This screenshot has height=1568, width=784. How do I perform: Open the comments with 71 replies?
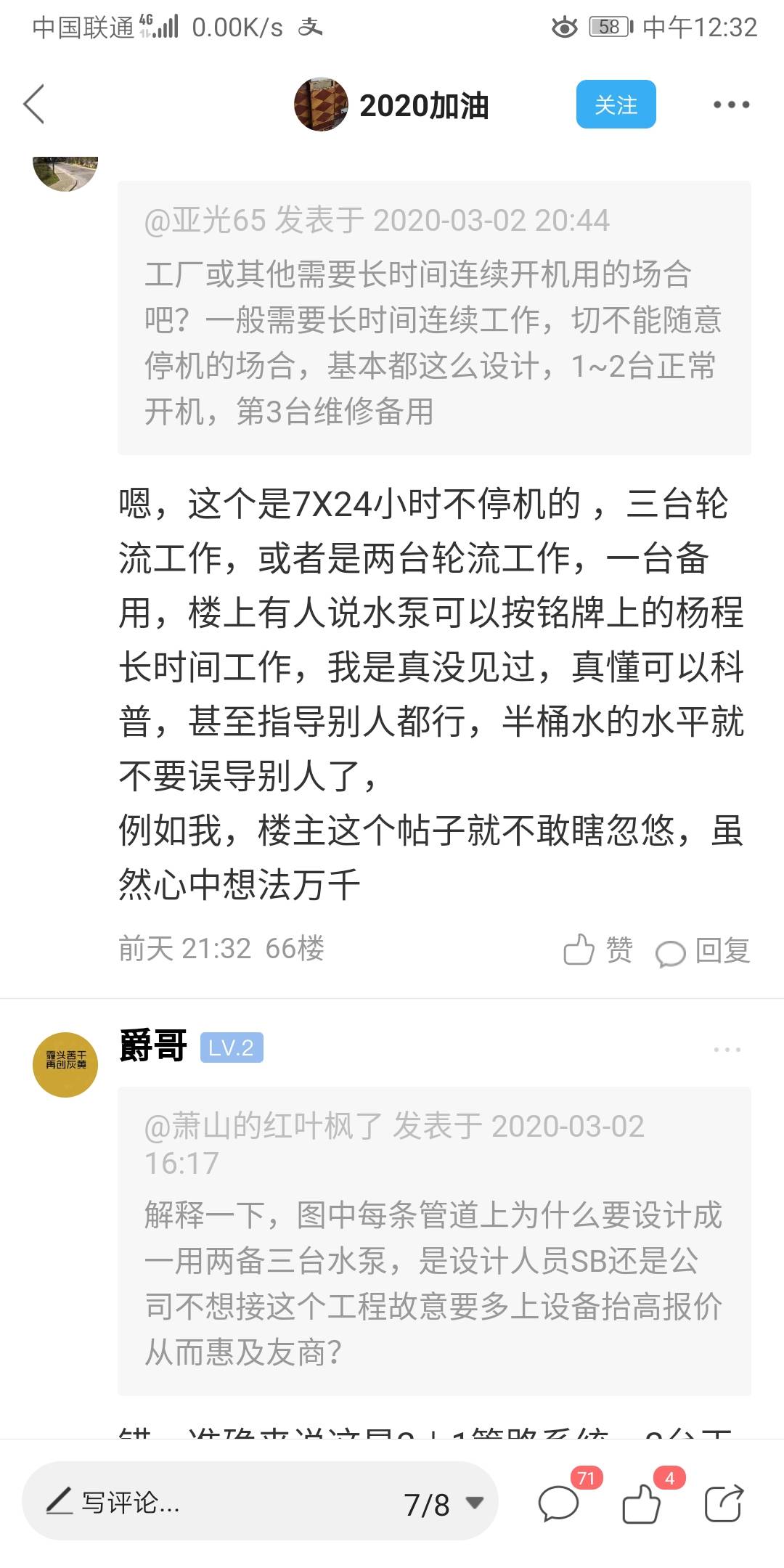coord(559,1503)
